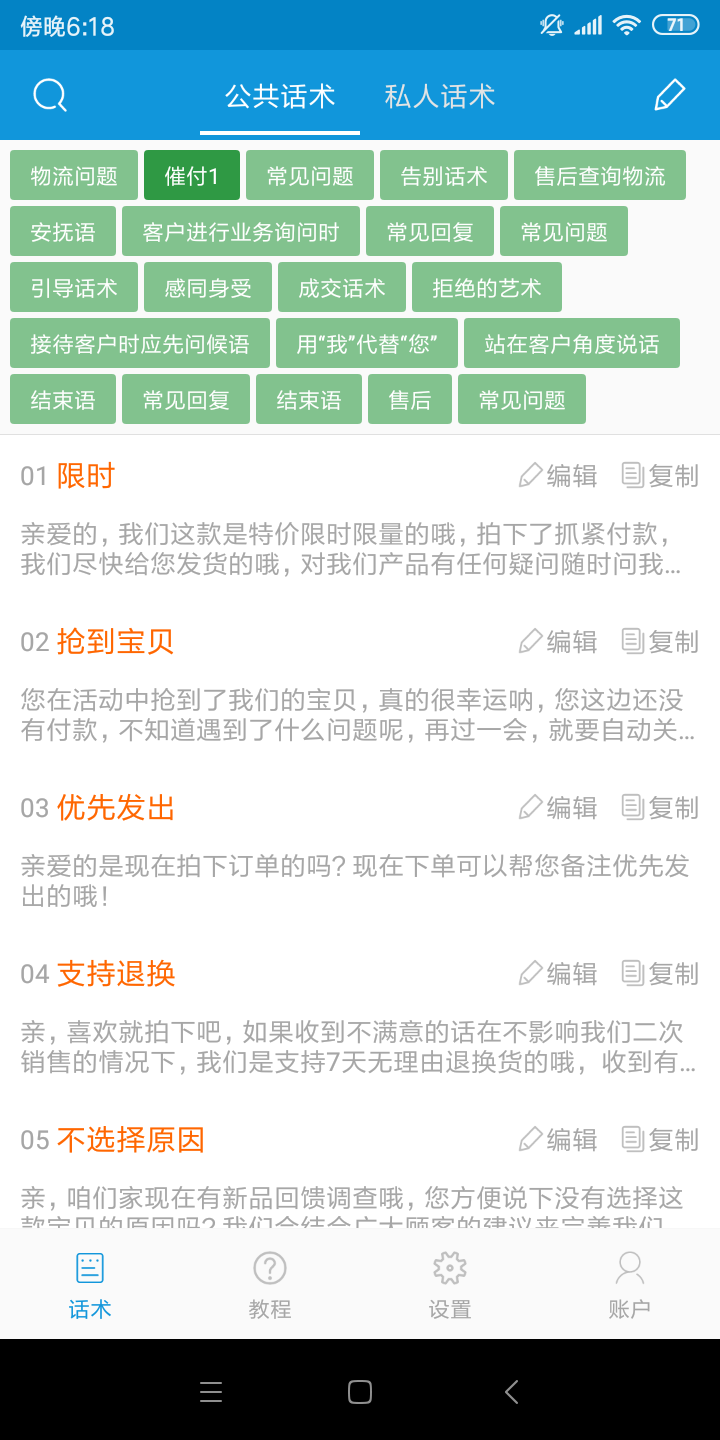Copy the 02 抢到宝贝 script
Screen dimensions: 720x1440
tap(660, 642)
